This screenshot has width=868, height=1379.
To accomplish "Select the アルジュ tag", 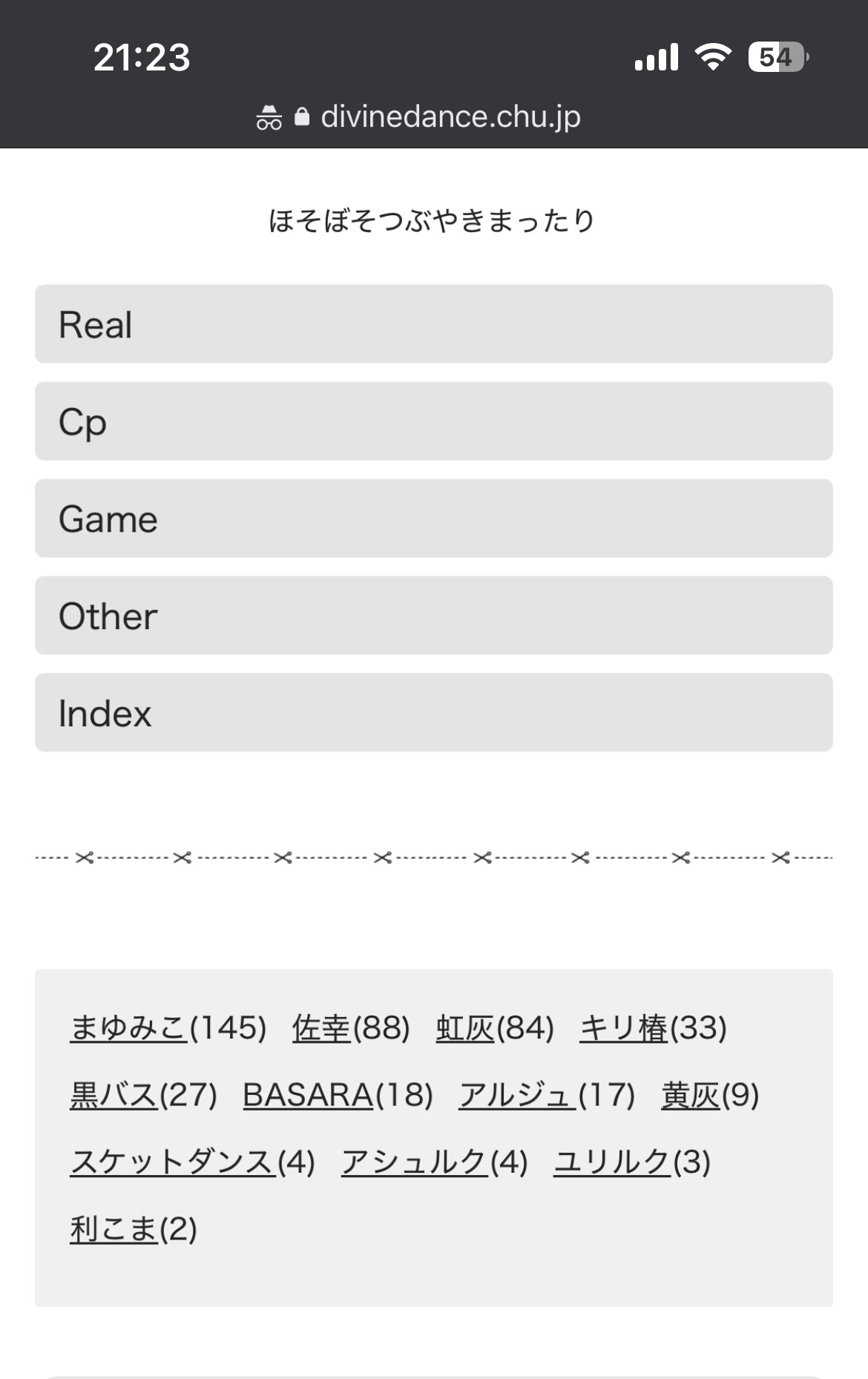I will coord(517,1095).
